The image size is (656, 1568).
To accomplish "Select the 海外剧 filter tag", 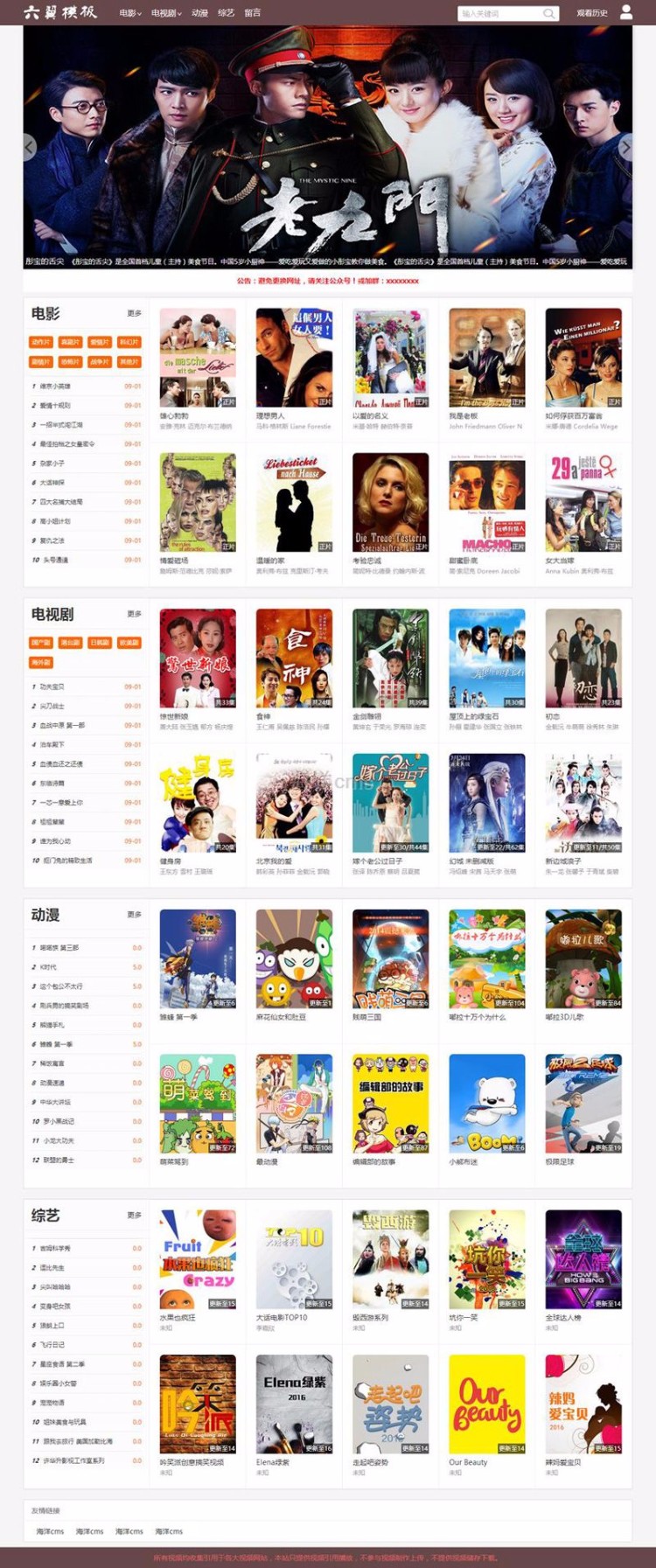I will click(42, 662).
